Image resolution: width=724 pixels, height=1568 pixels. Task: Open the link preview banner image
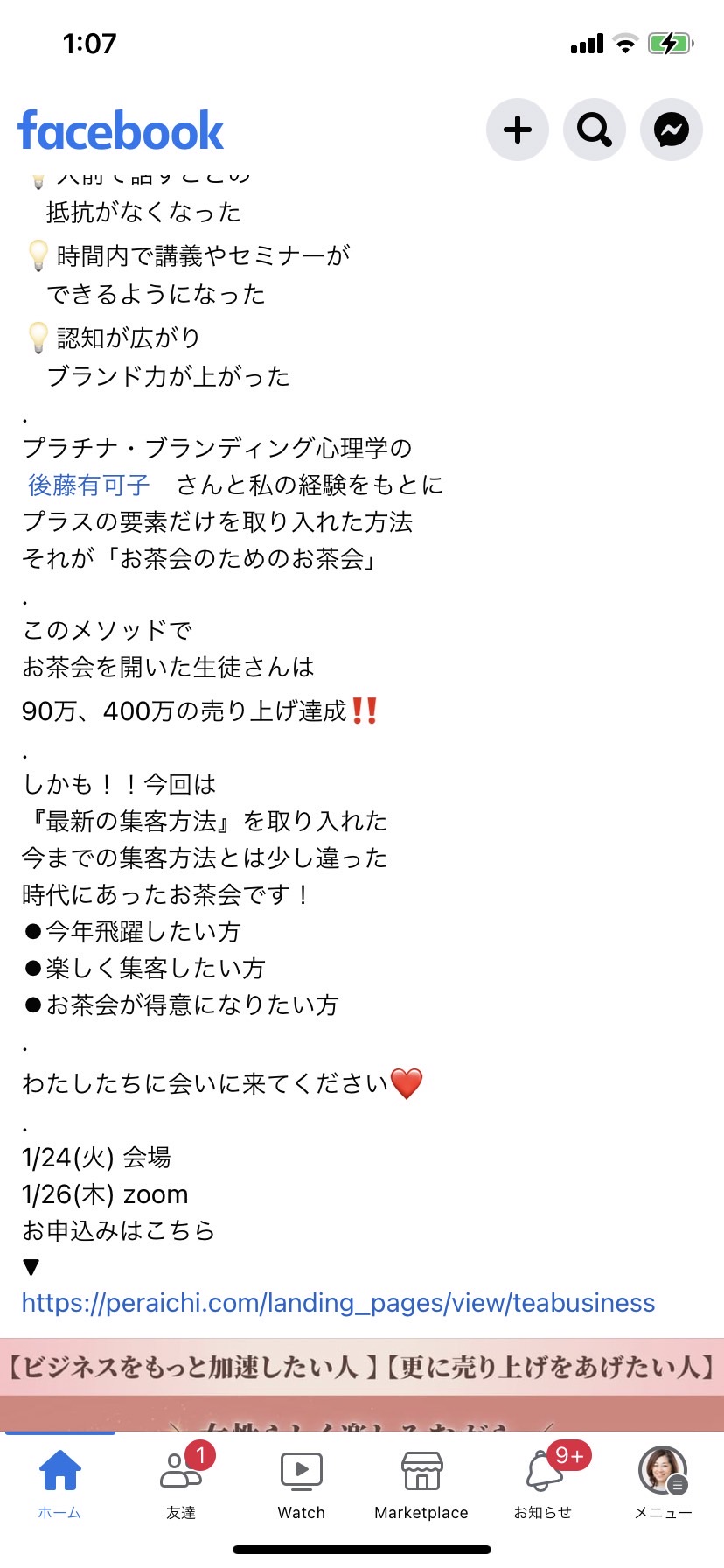(x=362, y=1384)
